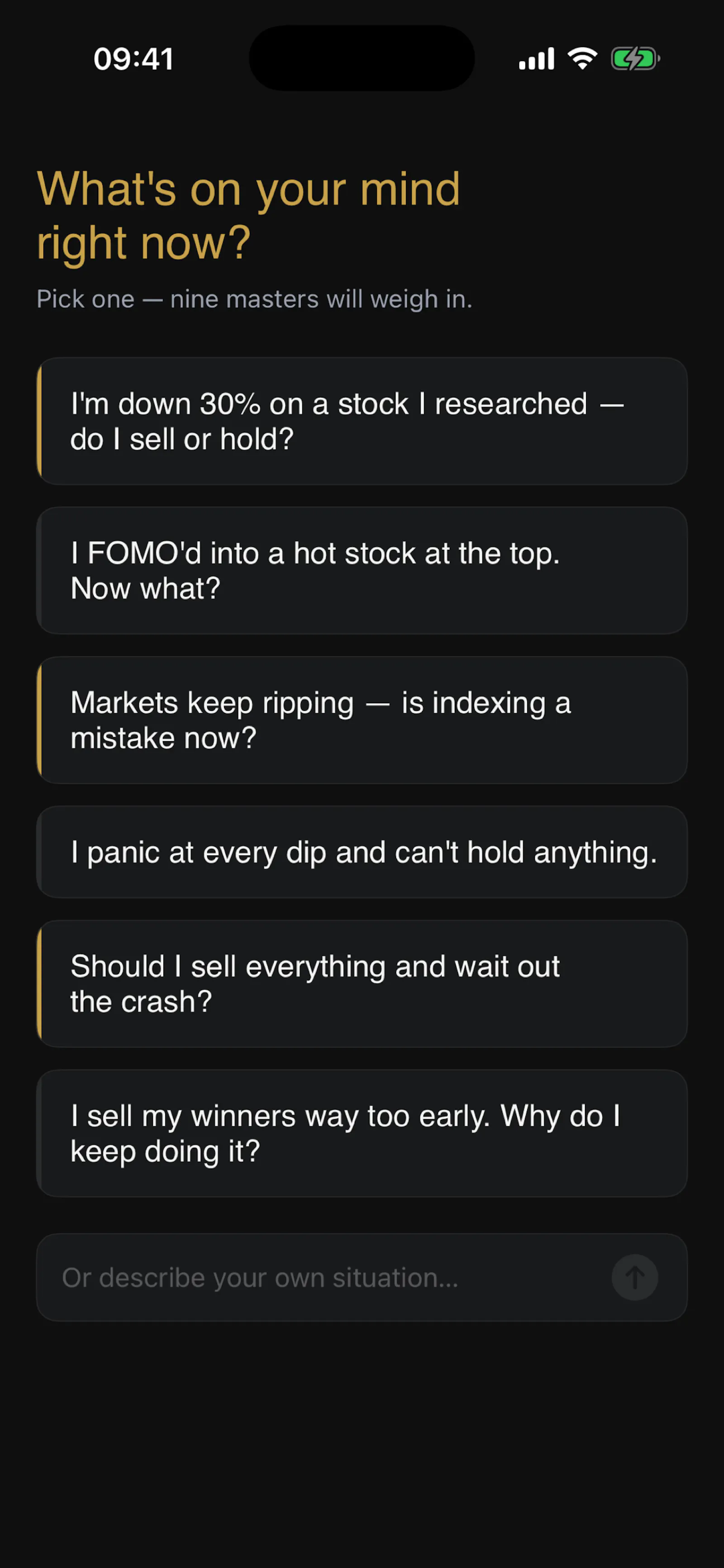The height and width of the screenshot is (1568, 724).
Task: Choose "Should I sell everything" crash prompt
Action: click(362, 983)
